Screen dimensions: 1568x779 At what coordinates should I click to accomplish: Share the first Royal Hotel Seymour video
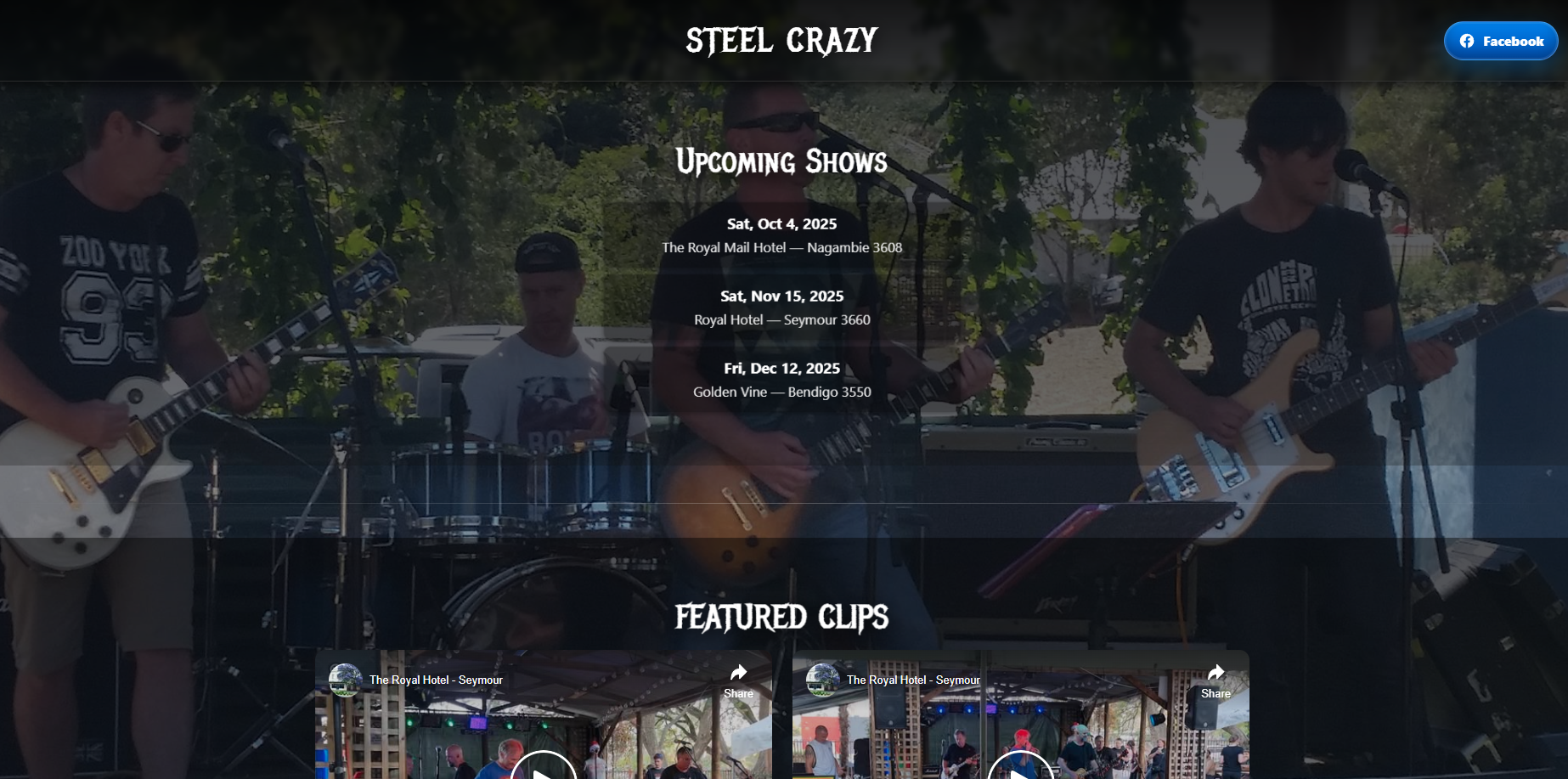point(738,680)
